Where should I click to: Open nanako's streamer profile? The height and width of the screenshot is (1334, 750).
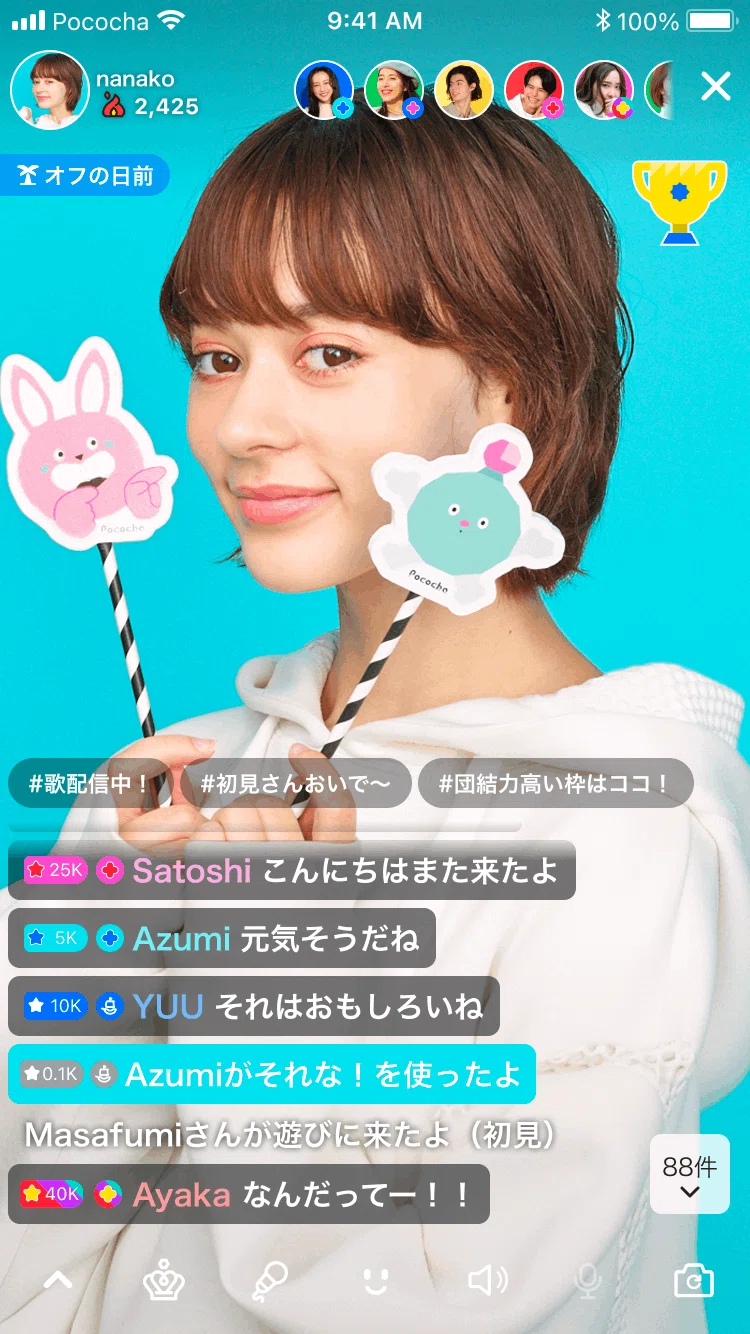point(50,91)
